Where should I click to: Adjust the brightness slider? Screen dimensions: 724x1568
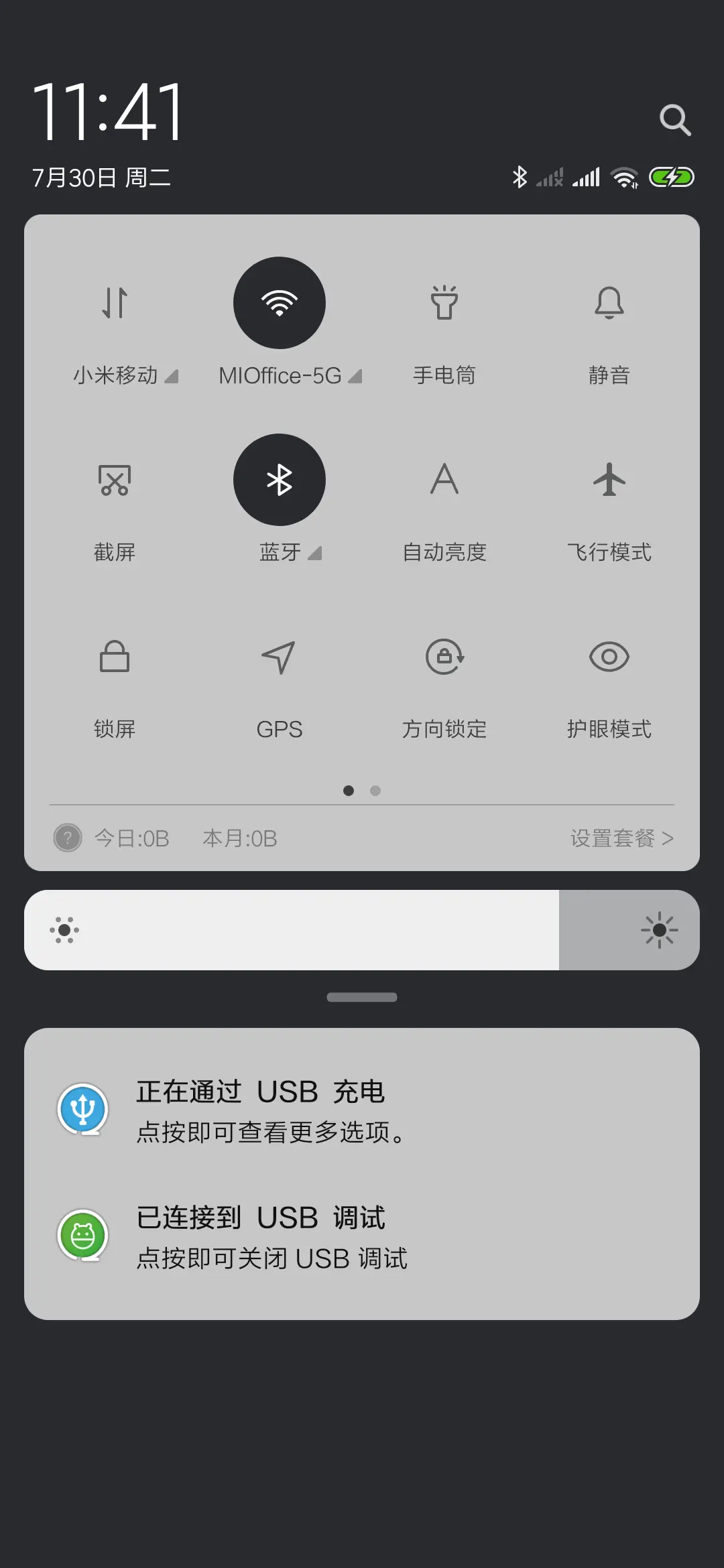tap(362, 930)
